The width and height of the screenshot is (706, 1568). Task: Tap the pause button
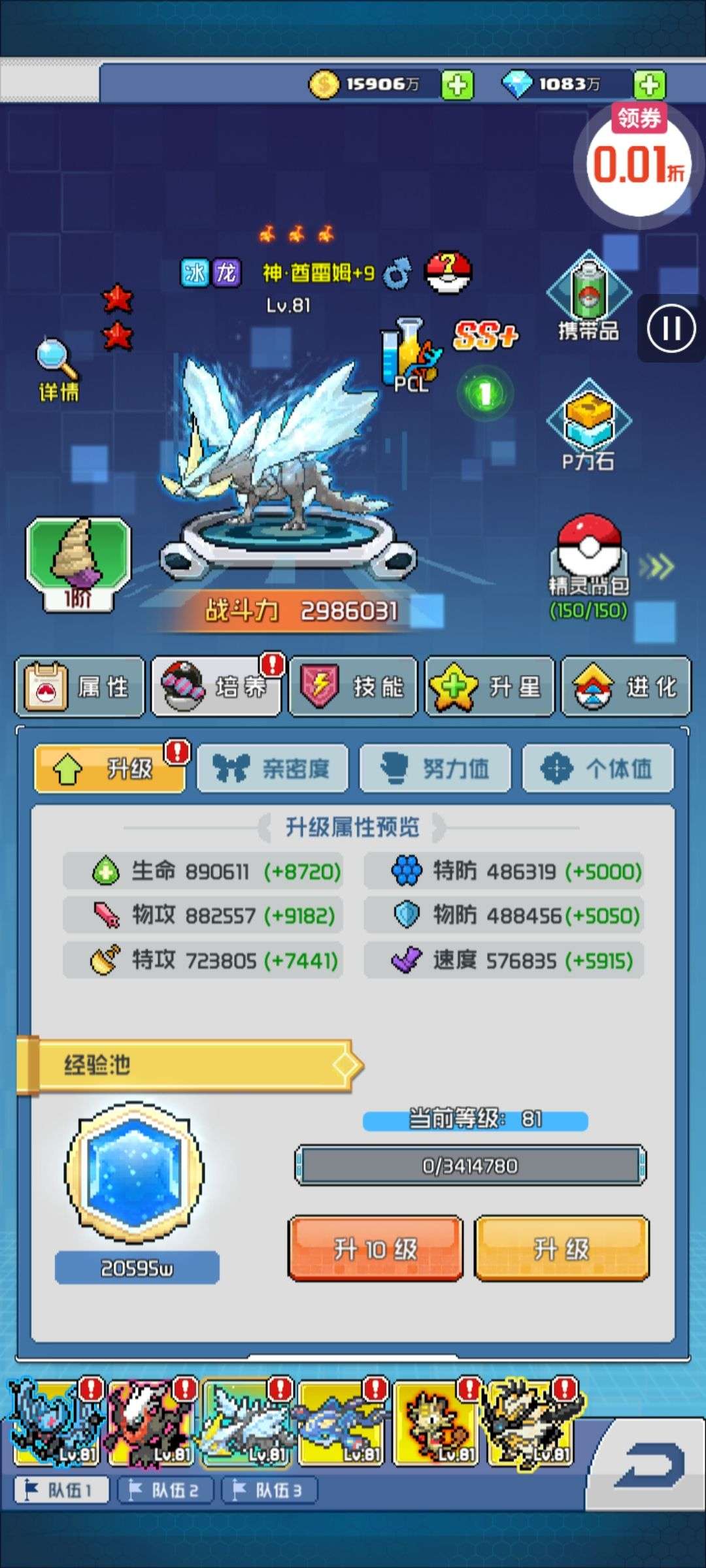point(671,328)
